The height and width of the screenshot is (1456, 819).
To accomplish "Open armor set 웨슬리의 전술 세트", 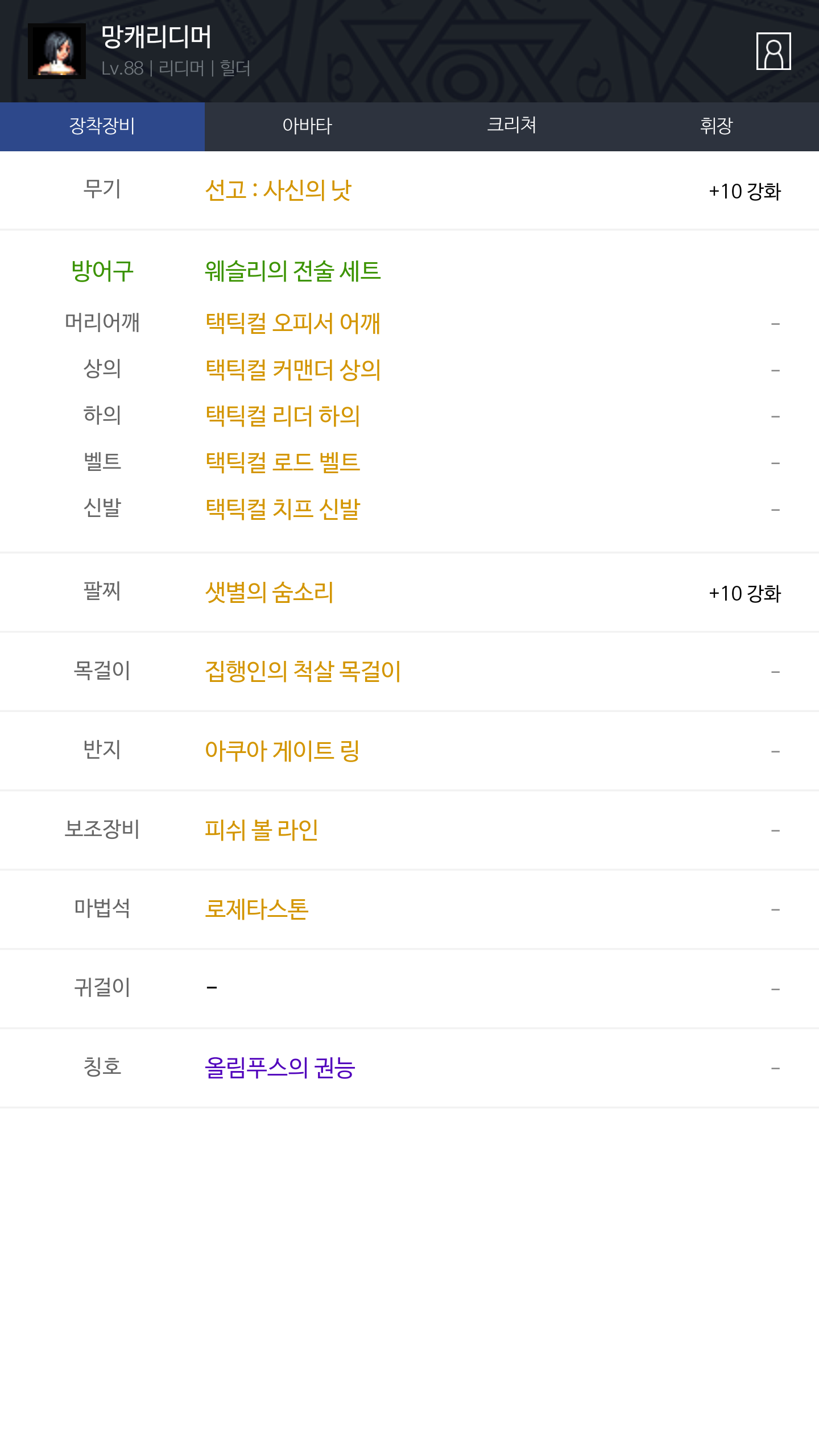I will (292, 271).
